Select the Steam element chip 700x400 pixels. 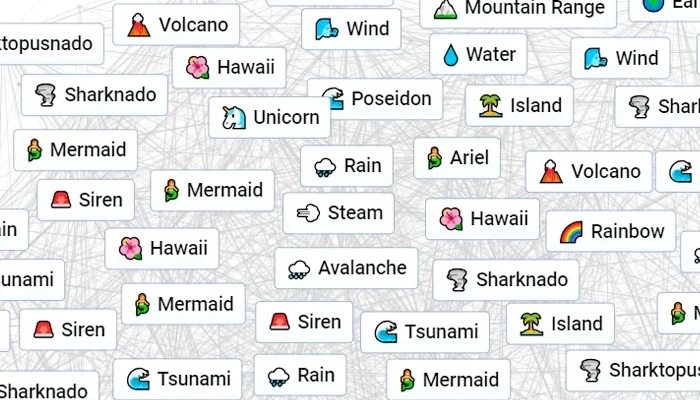coord(340,213)
